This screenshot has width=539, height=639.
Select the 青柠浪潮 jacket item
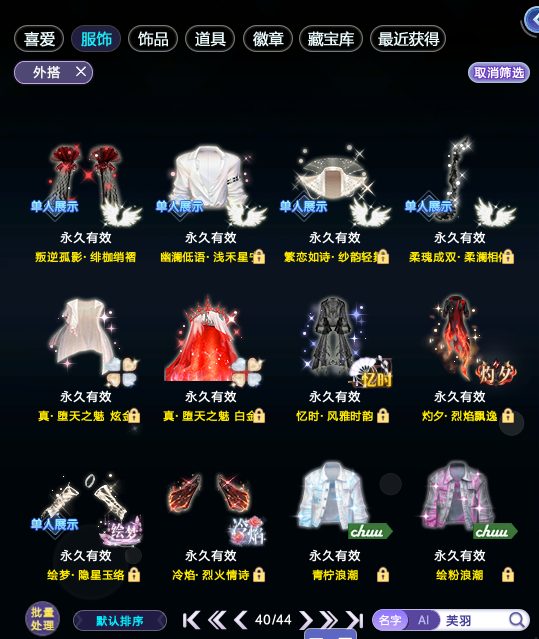click(x=335, y=522)
